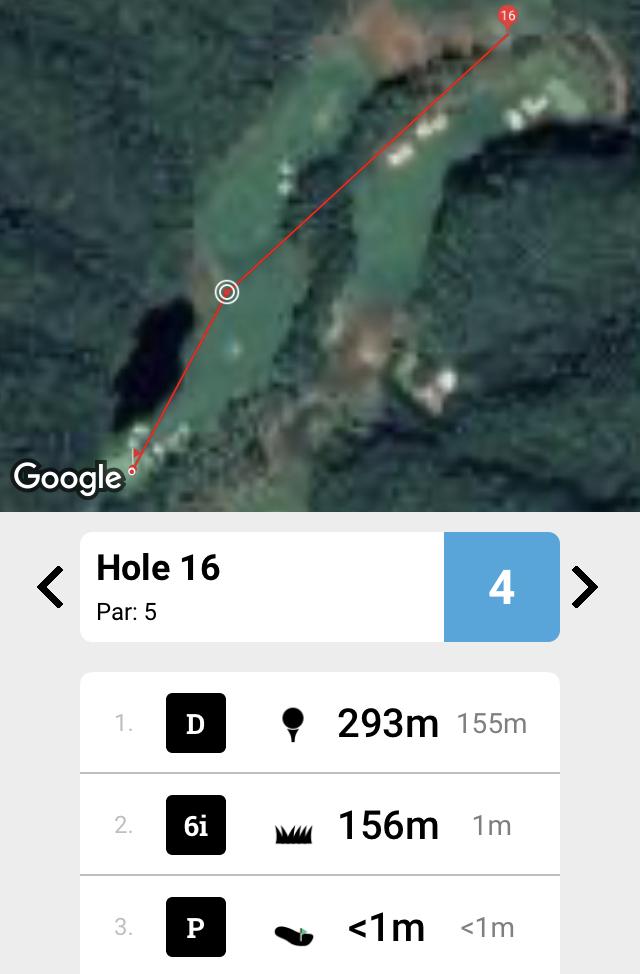Select the hole 16 pin on the map
The height and width of the screenshot is (974, 640).
pyautogui.click(x=507, y=15)
